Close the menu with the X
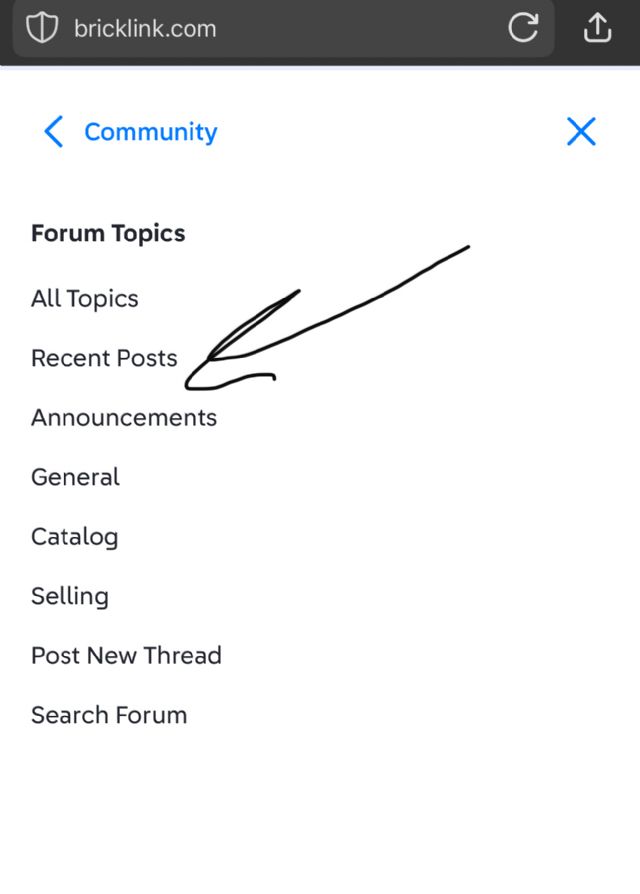The width and height of the screenshot is (640, 894). coord(581,131)
